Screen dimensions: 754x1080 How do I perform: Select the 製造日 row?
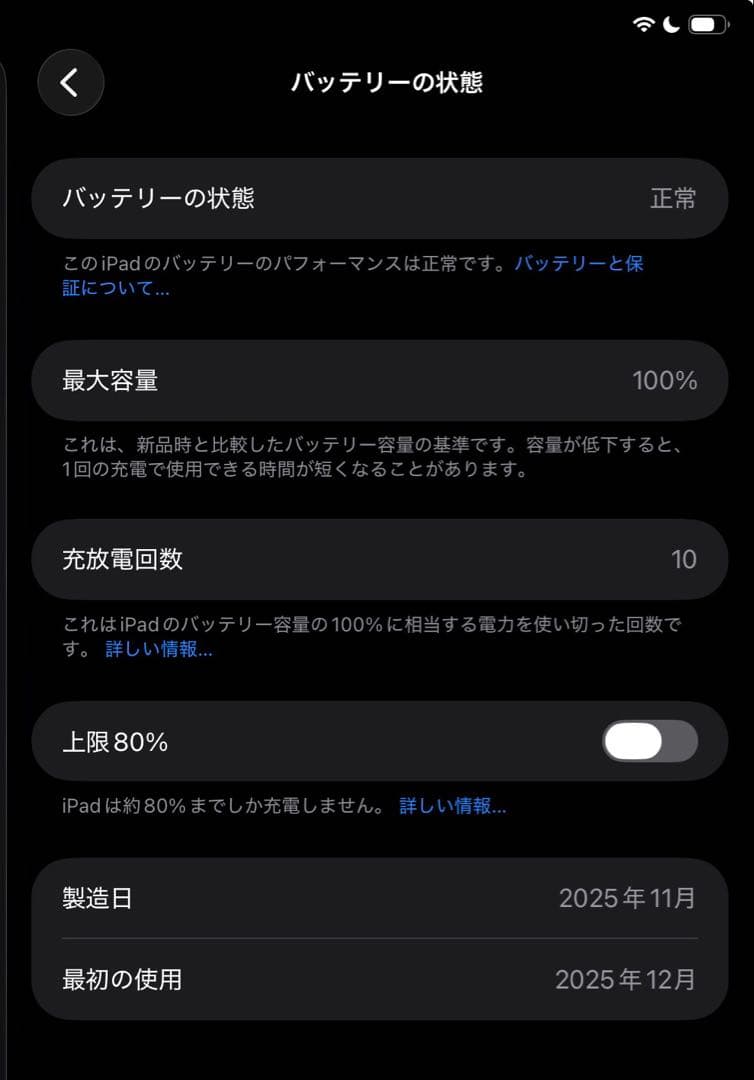377,898
